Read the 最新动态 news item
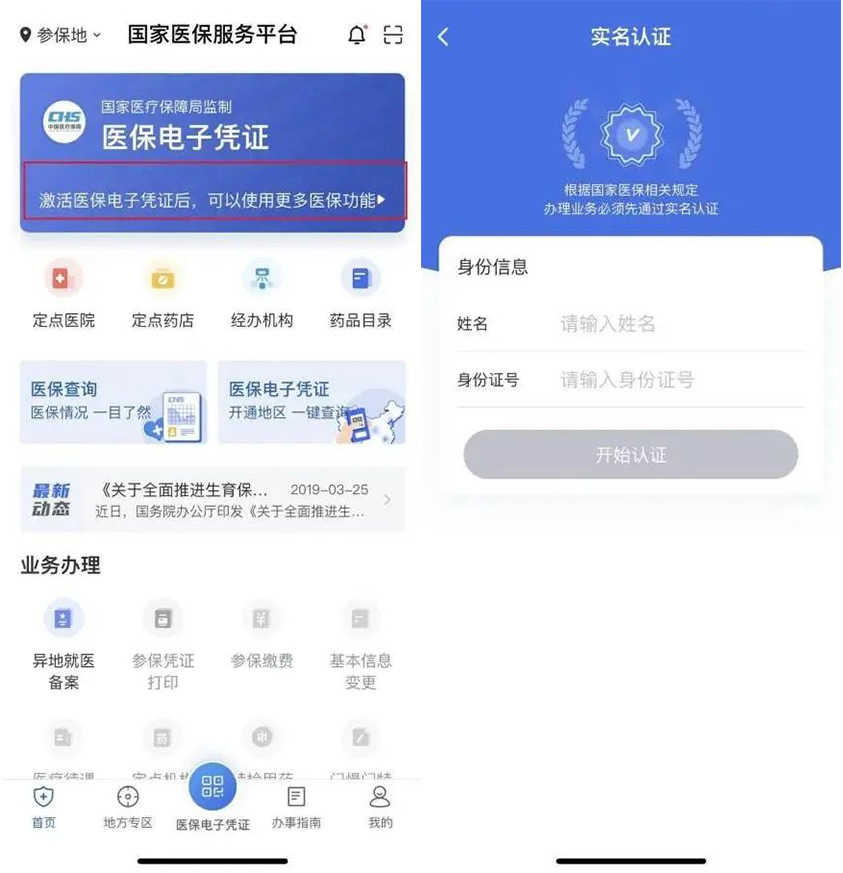The height and width of the screenshot is (873, 843). click(x=212, y=500)
